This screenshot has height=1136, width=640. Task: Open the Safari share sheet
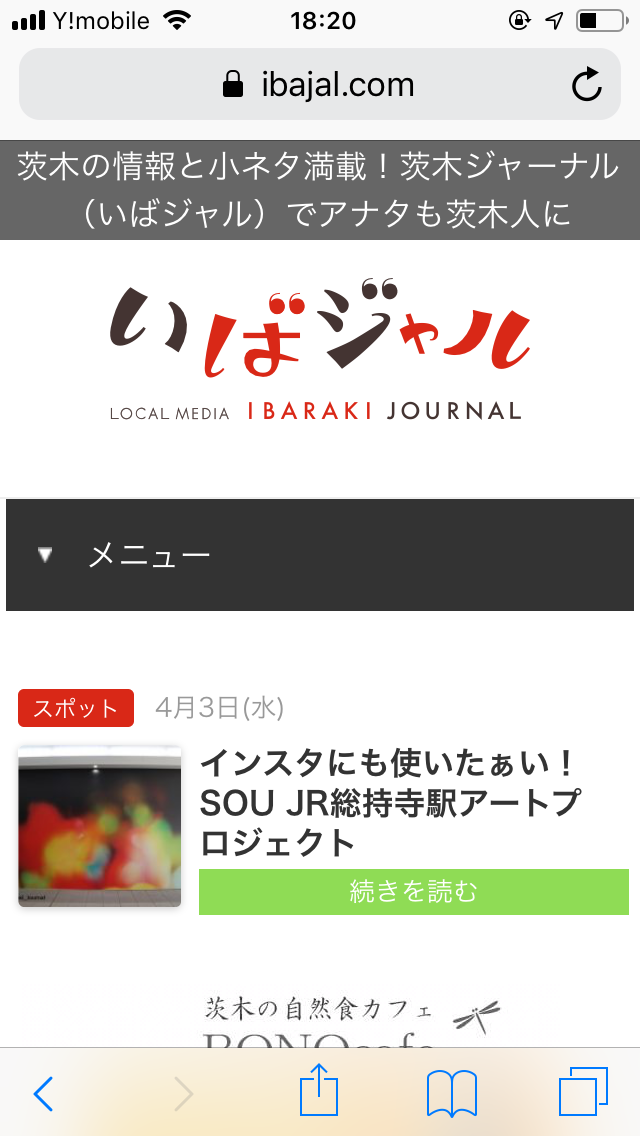[x=320, y=1092]
